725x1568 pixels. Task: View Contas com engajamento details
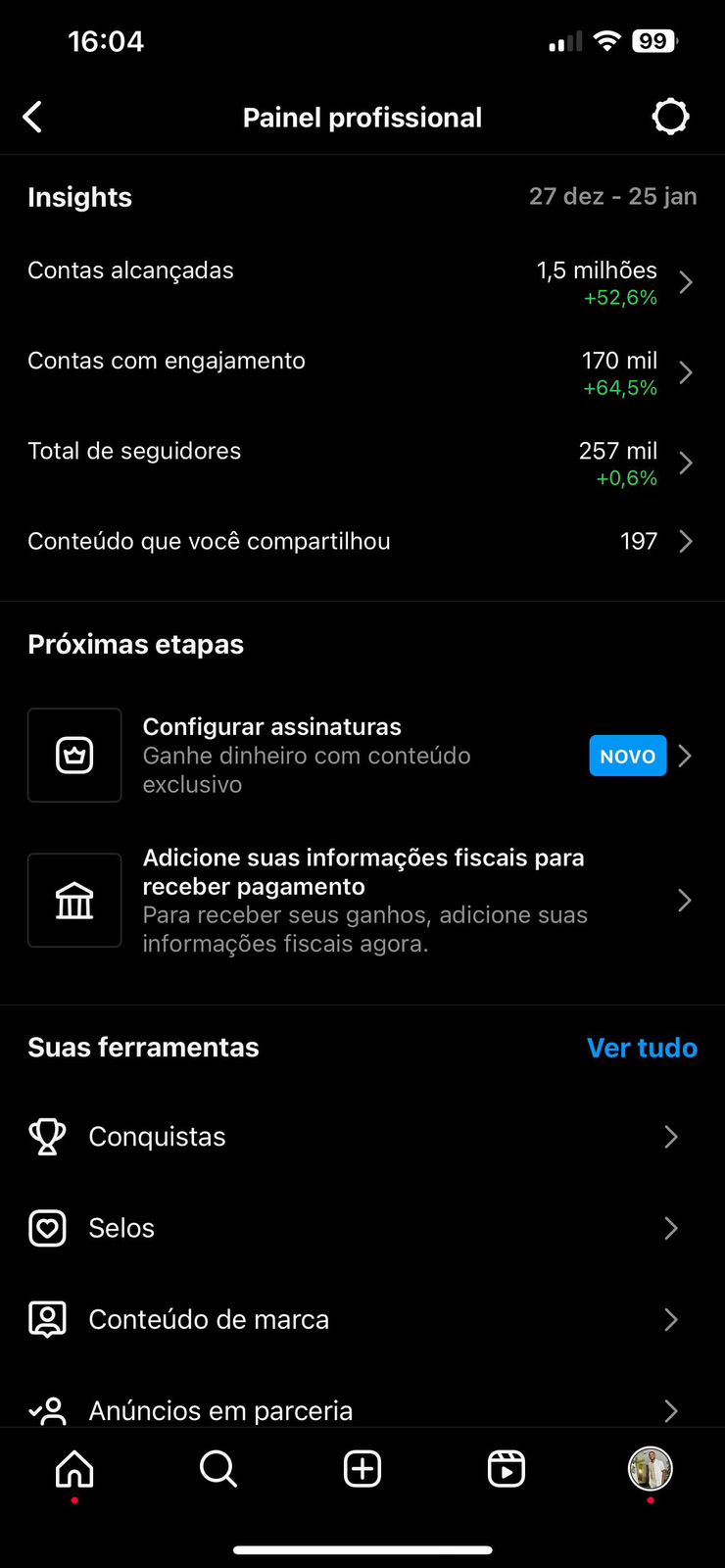click(362, 372)
